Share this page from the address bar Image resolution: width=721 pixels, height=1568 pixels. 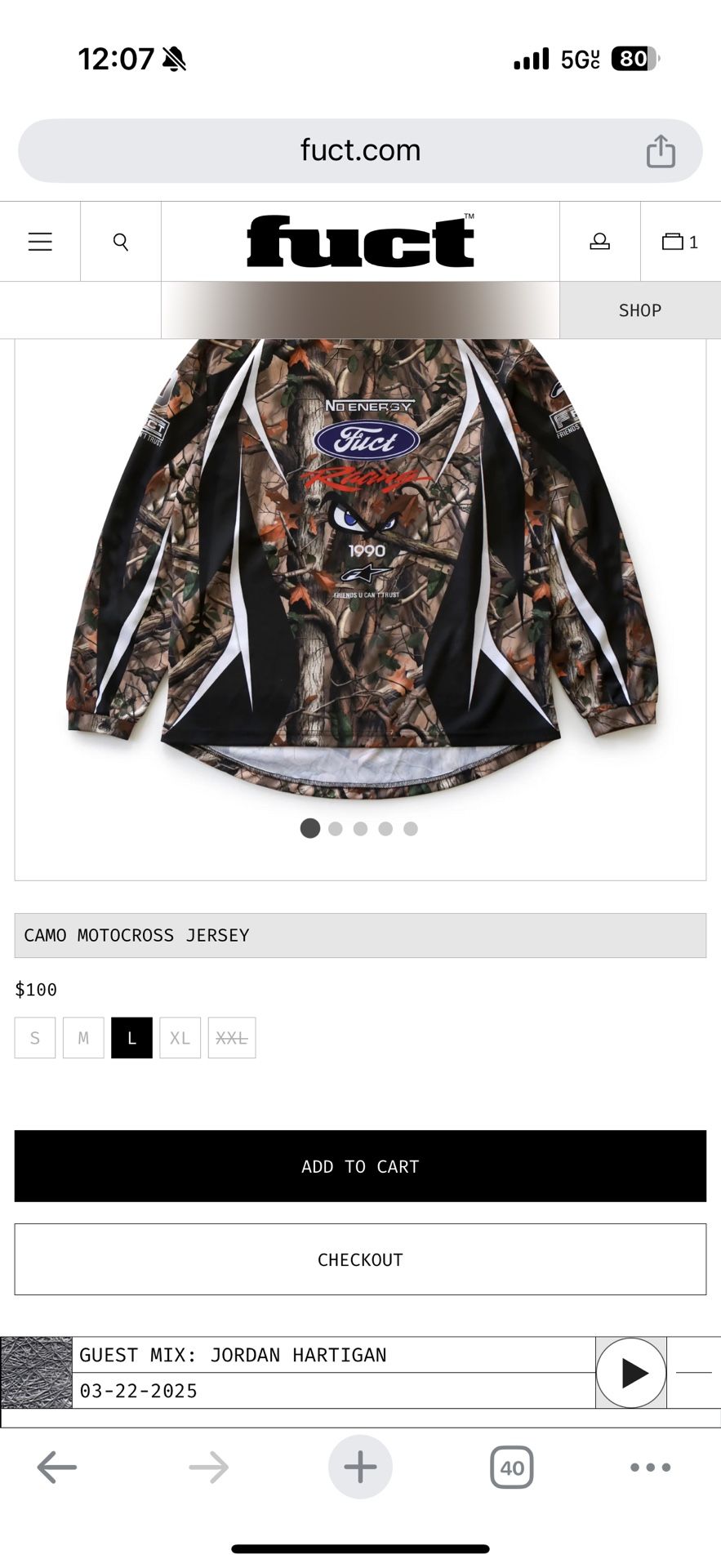[661, 151]
